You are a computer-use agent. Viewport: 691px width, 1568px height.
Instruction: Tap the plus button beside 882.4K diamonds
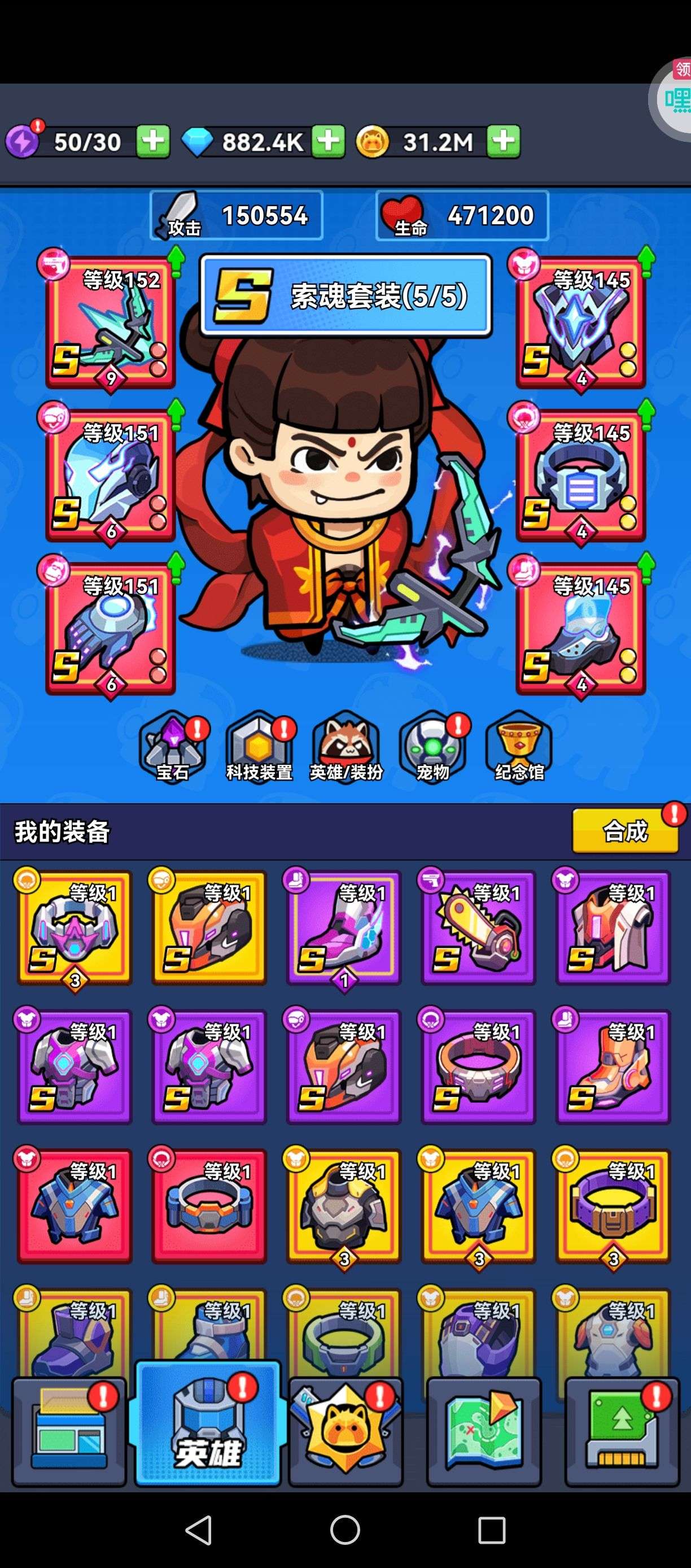coord(329,141)
